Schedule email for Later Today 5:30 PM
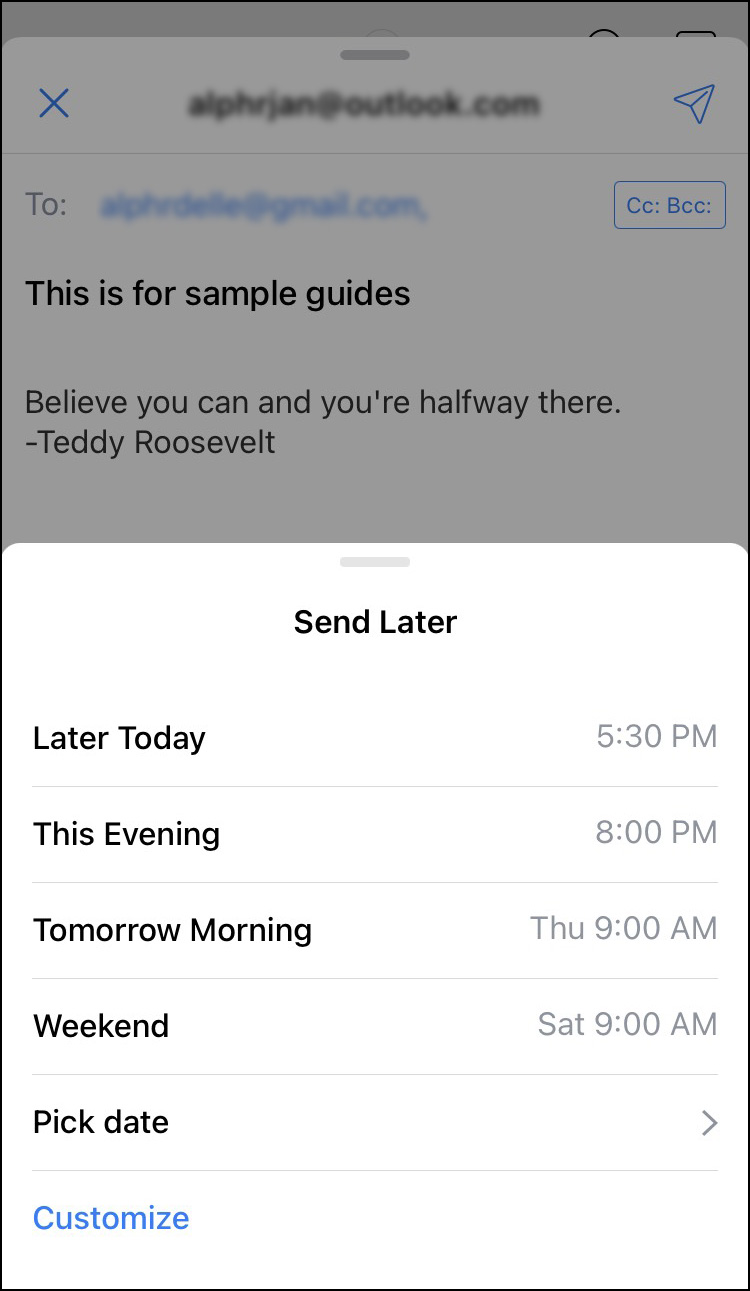The image size is (750, 1291). click(x=375, y=738)
